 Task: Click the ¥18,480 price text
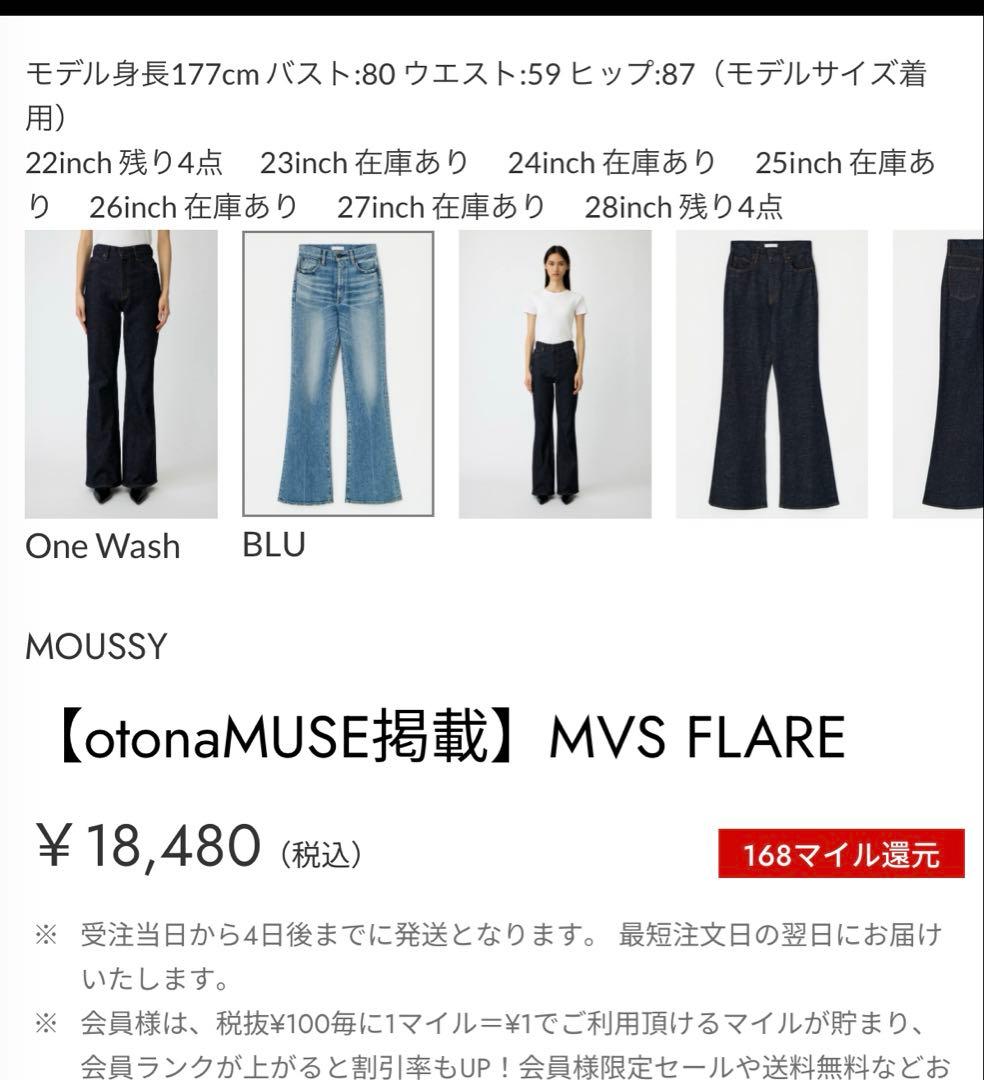[150, 848]
